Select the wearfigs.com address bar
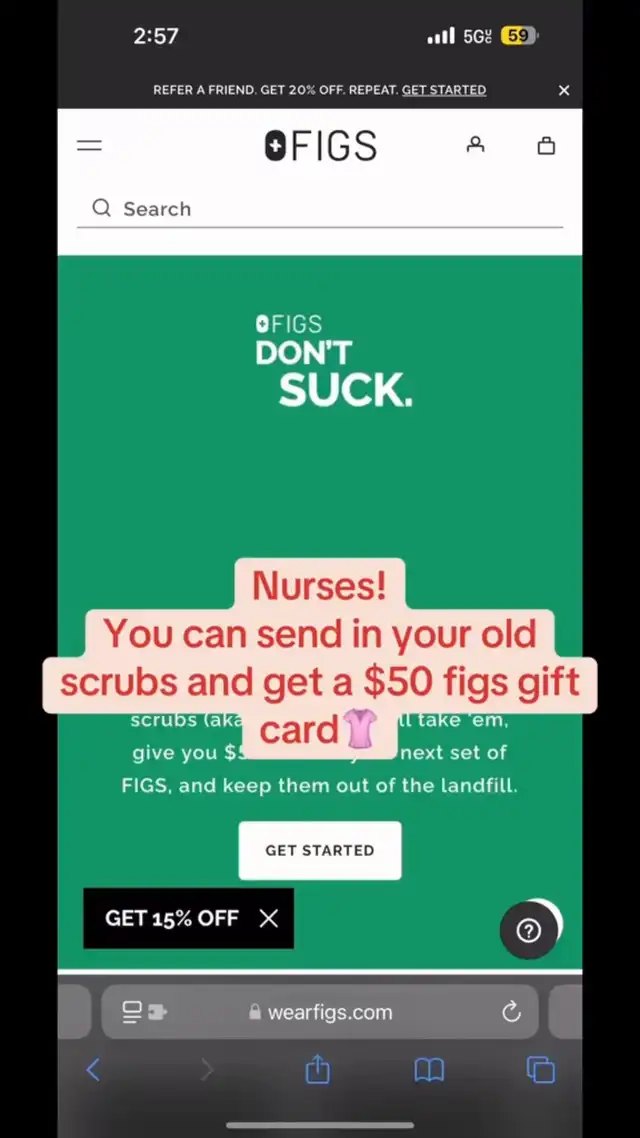Image resolution: width=640 pixels, height=1138 pixels. [x=320, y=1012]
